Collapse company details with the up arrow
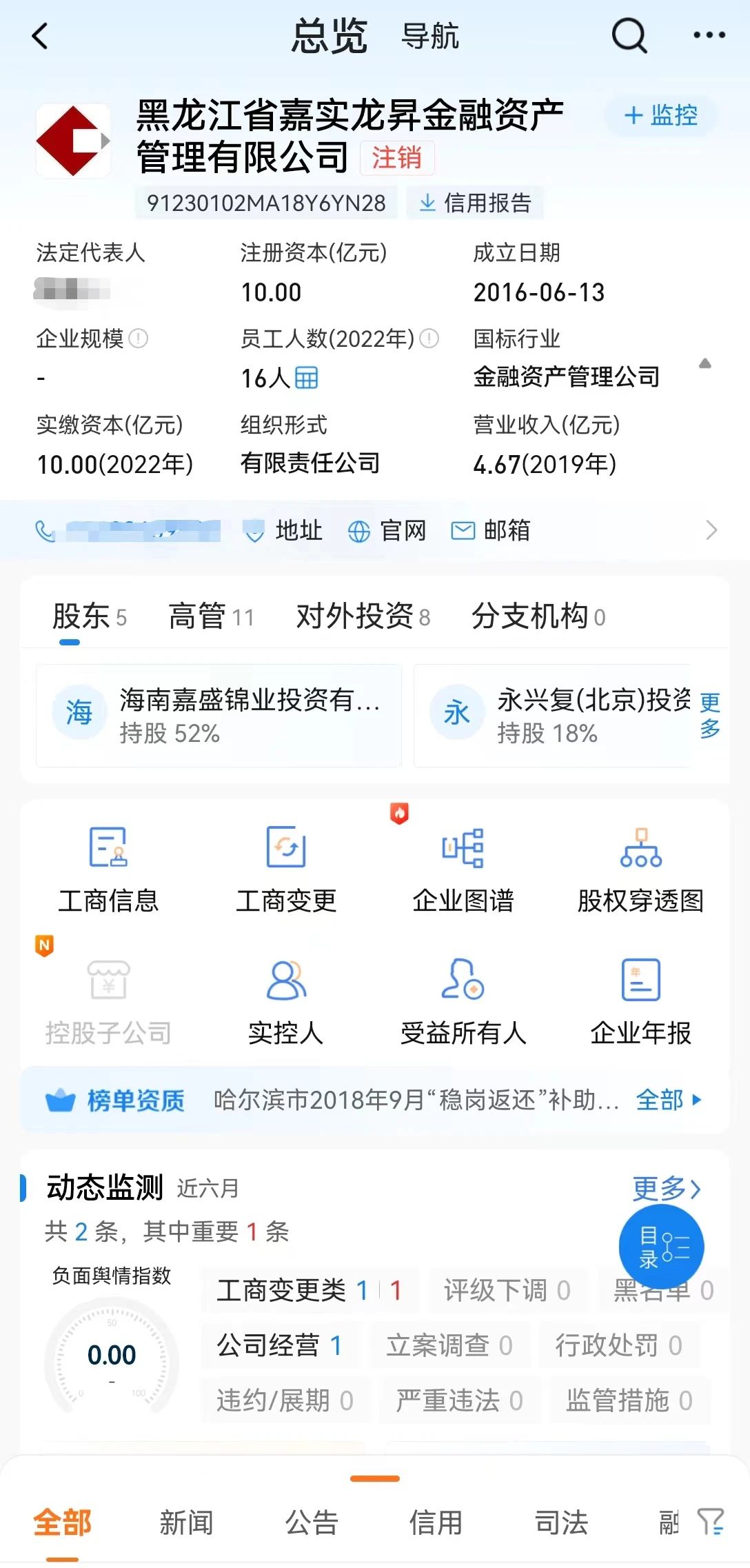Screen dimensions: 750x1568 705,363
